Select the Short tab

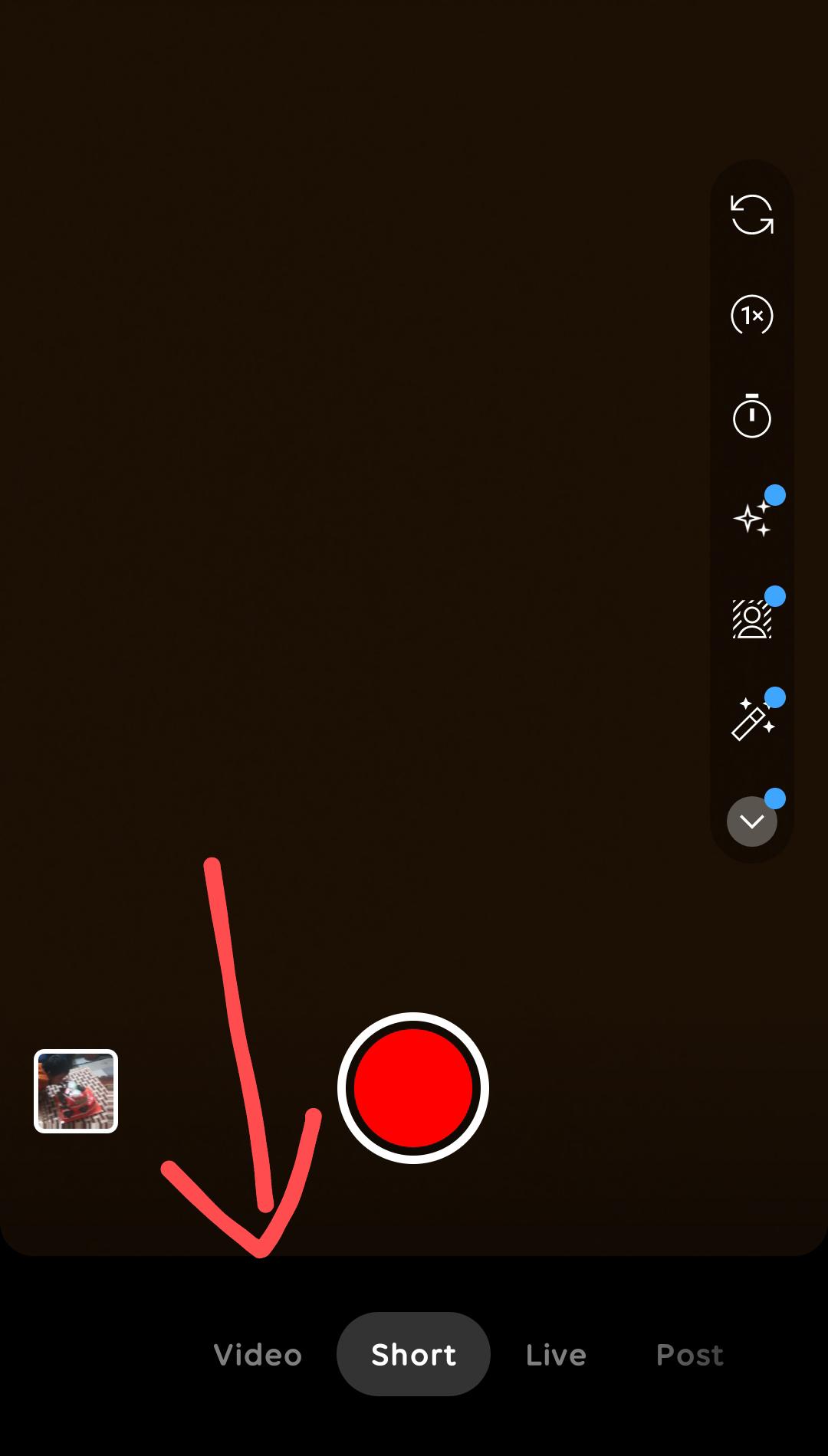[413, 1355]
